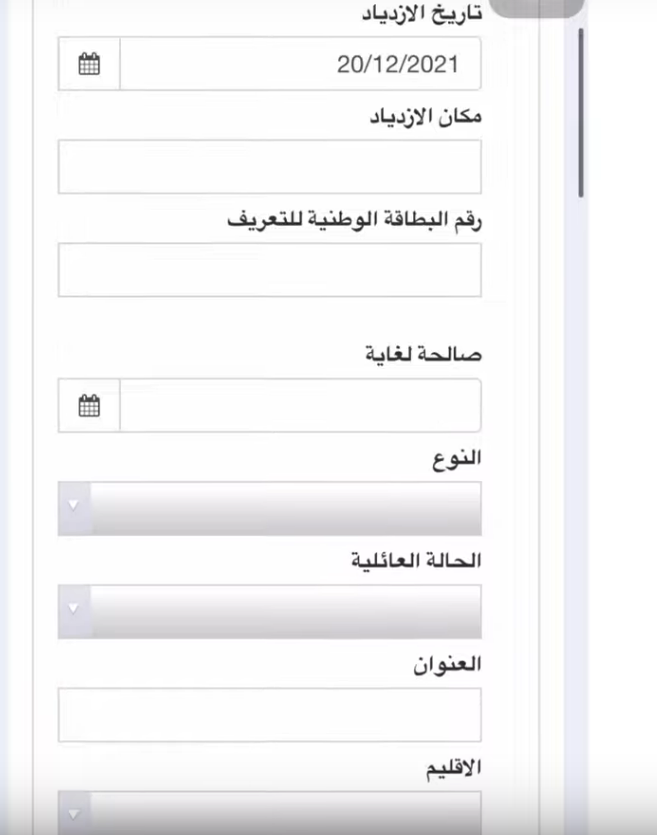The width and height of the screenshot is (657, 835).
Task: Tap the date field showing 20/12/2021
Action: click(x=300, y=65)
